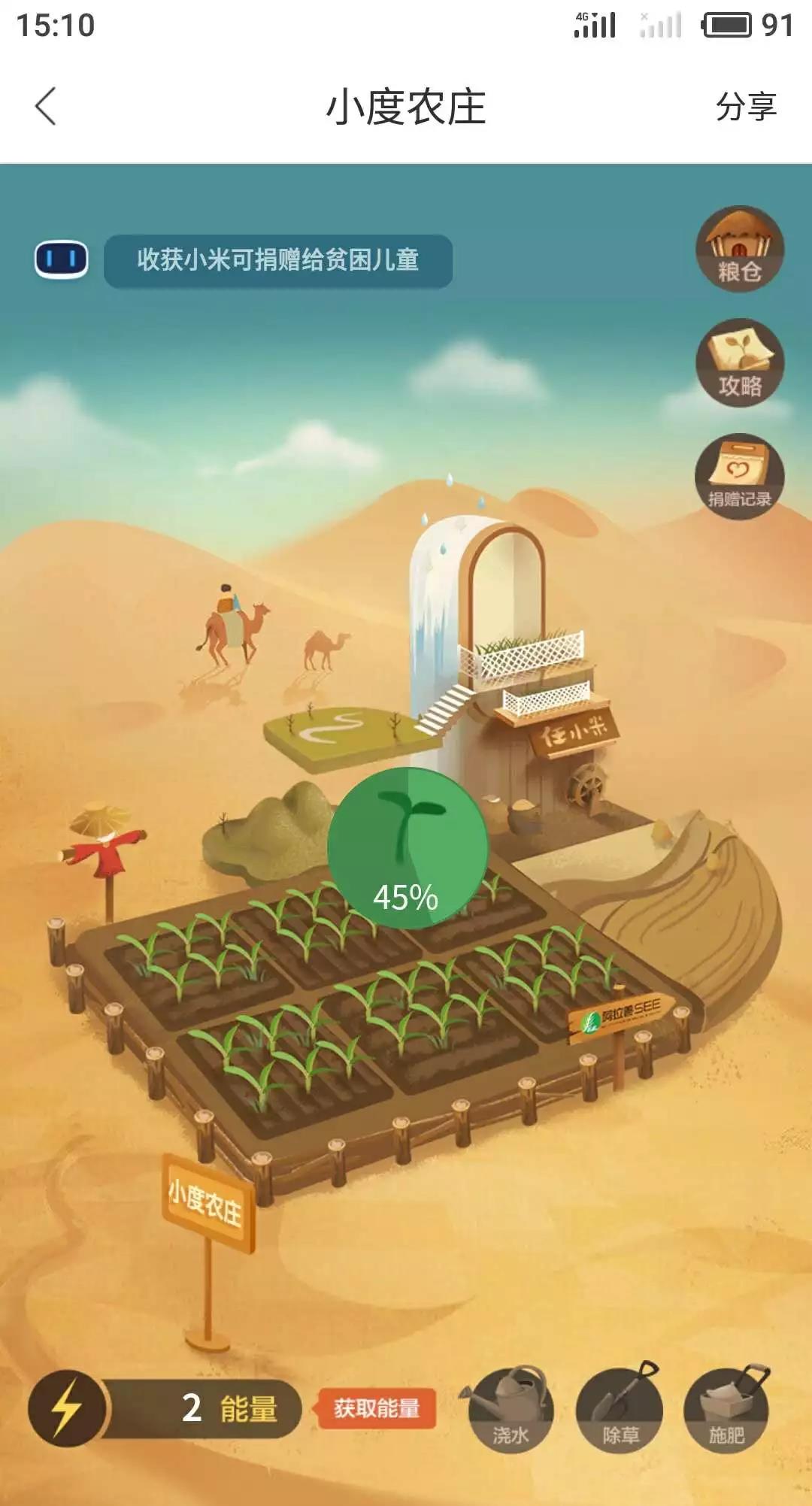This screenshot has width=812, height=1506.
Task: Tap the Xiaodu robot assistant icon
Action: pos(61,259)
